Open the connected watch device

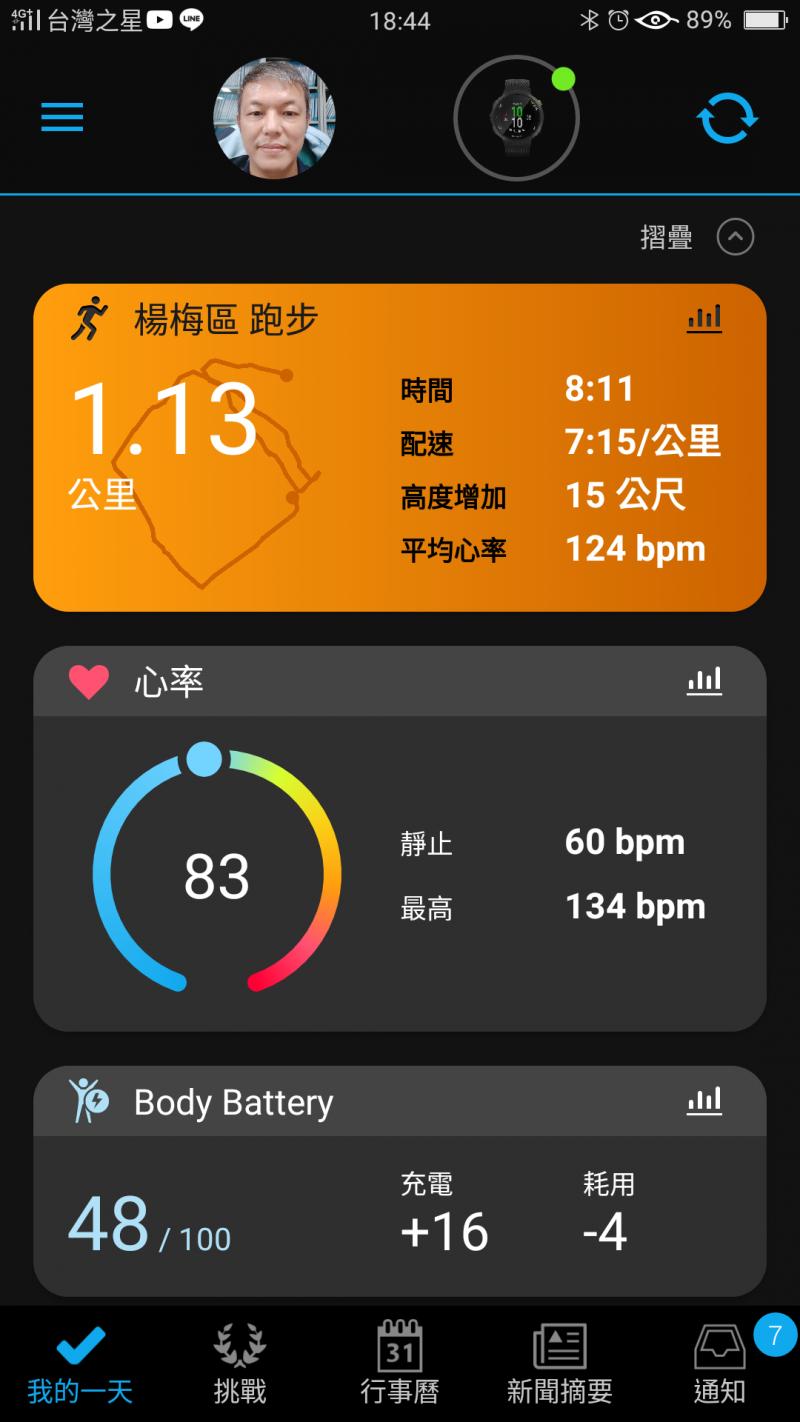[x=516, y=118]
